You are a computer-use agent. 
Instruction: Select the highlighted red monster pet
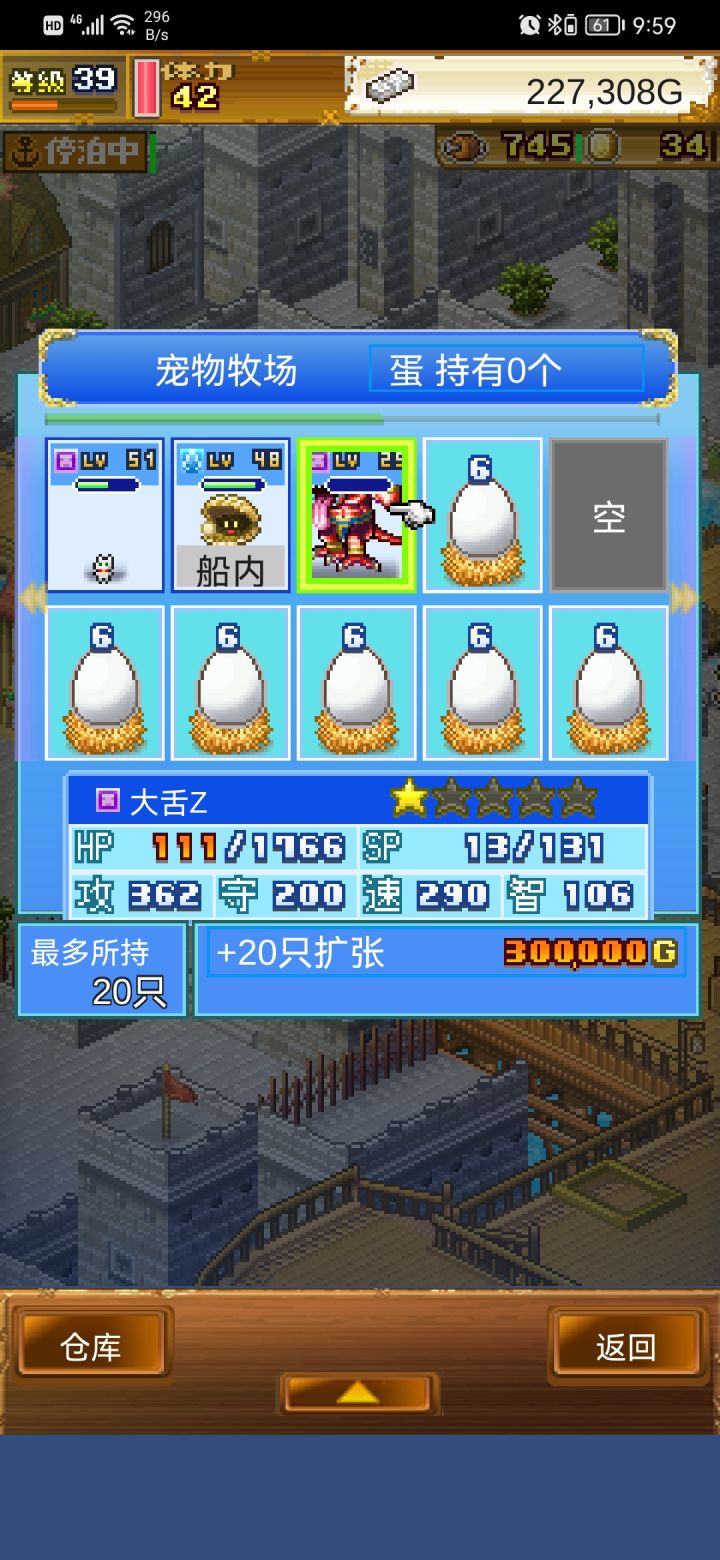[x=356, y=515]
